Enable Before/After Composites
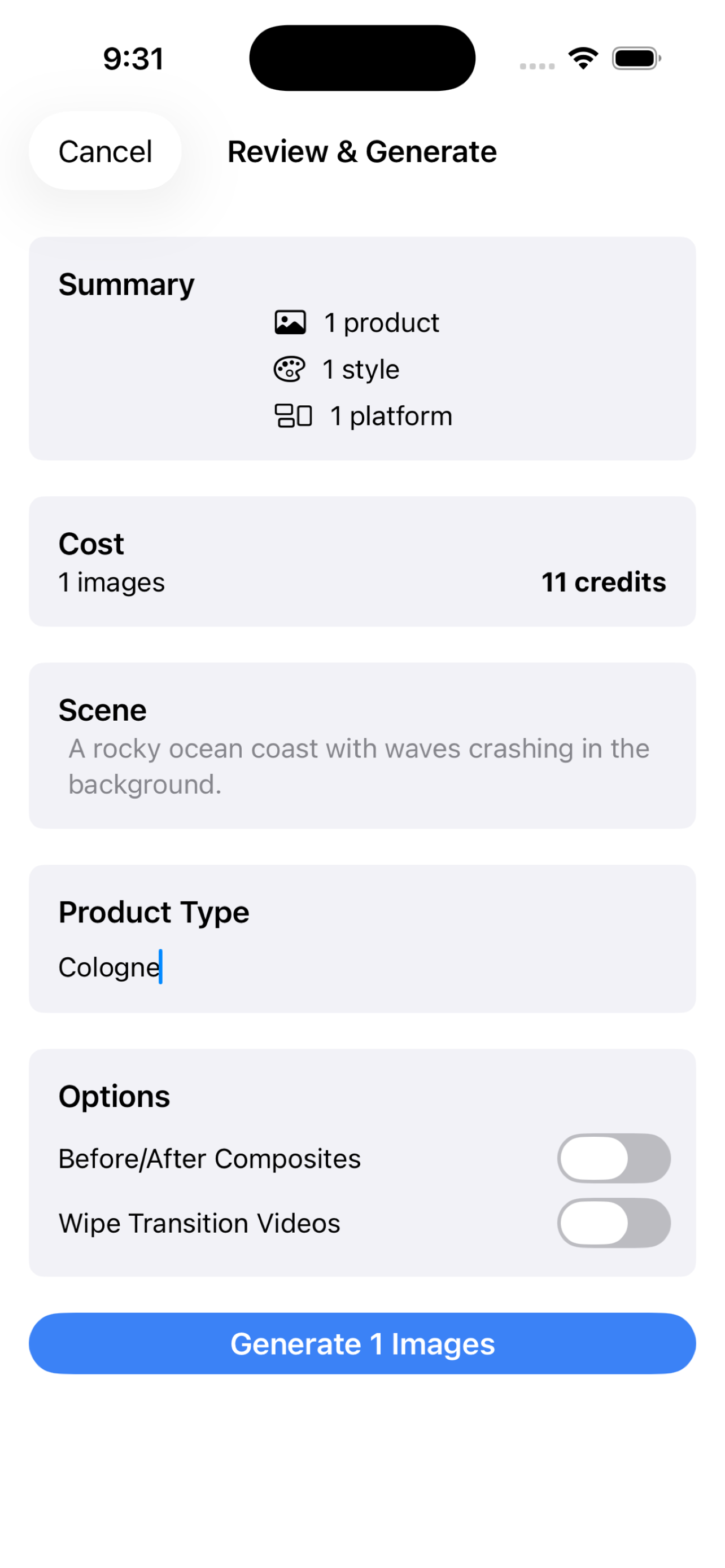 pos(613,1158)
